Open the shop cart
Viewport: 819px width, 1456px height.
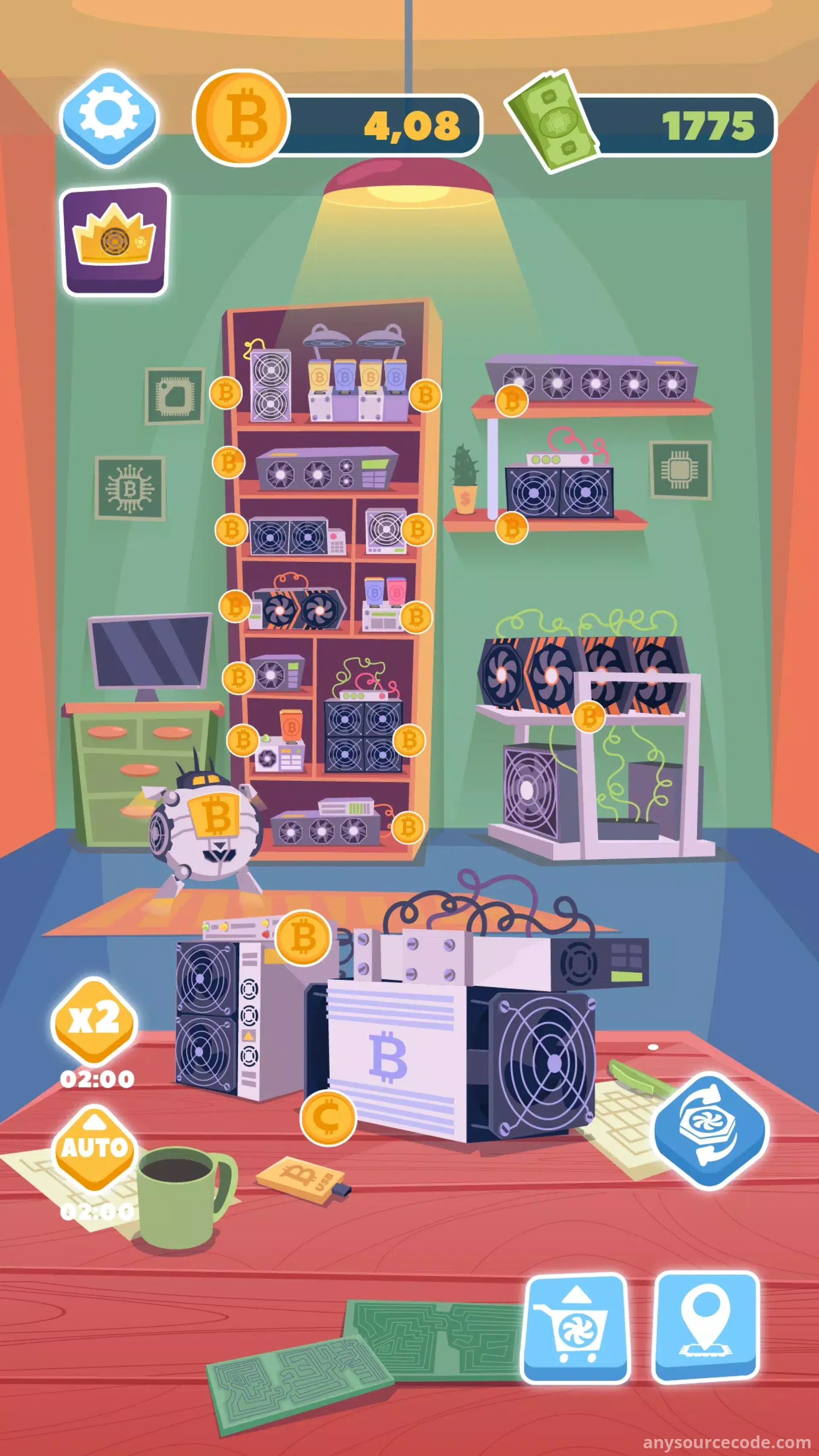click(x=575, y=1327)
